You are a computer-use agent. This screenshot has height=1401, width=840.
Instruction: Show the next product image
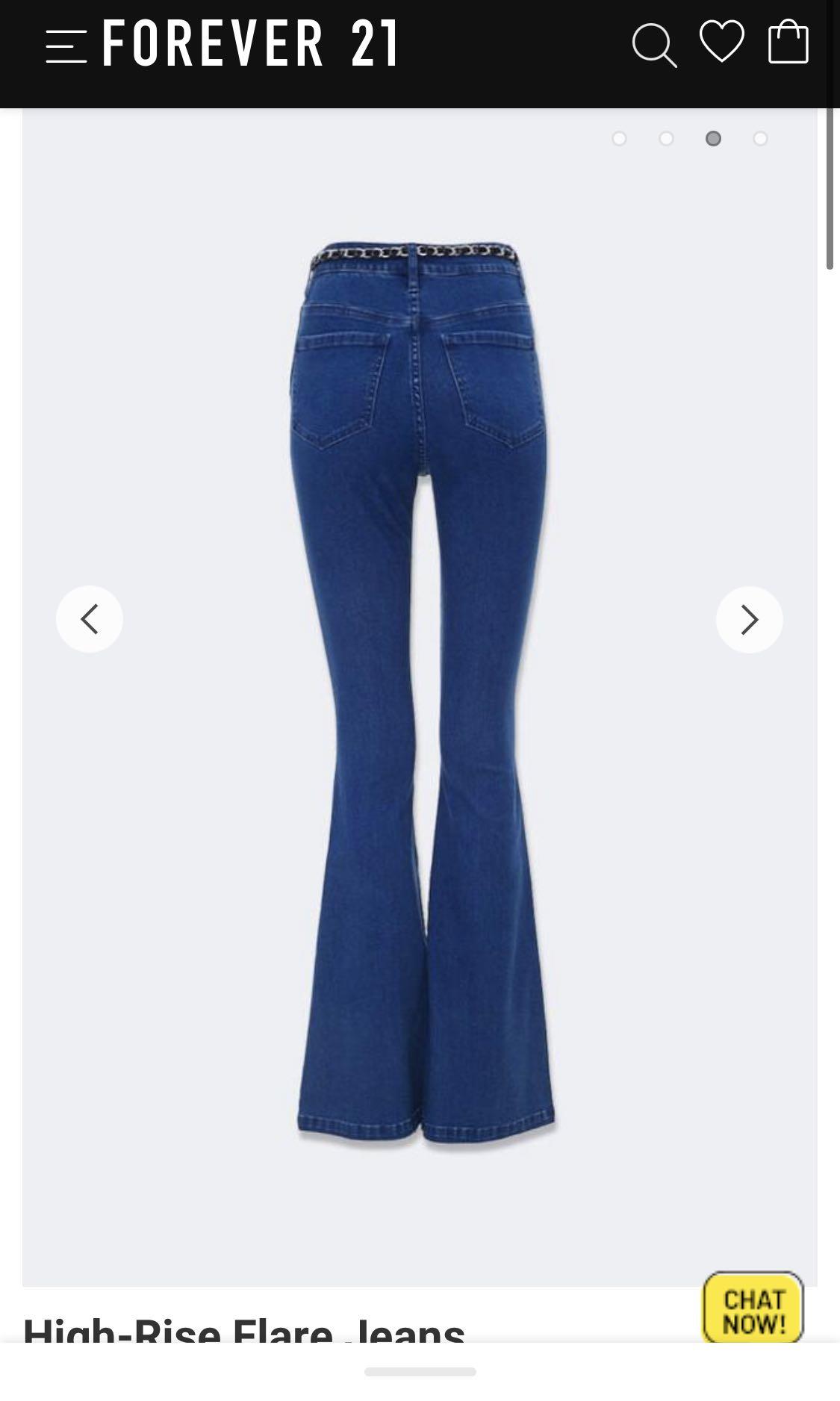tap(749, 619)
